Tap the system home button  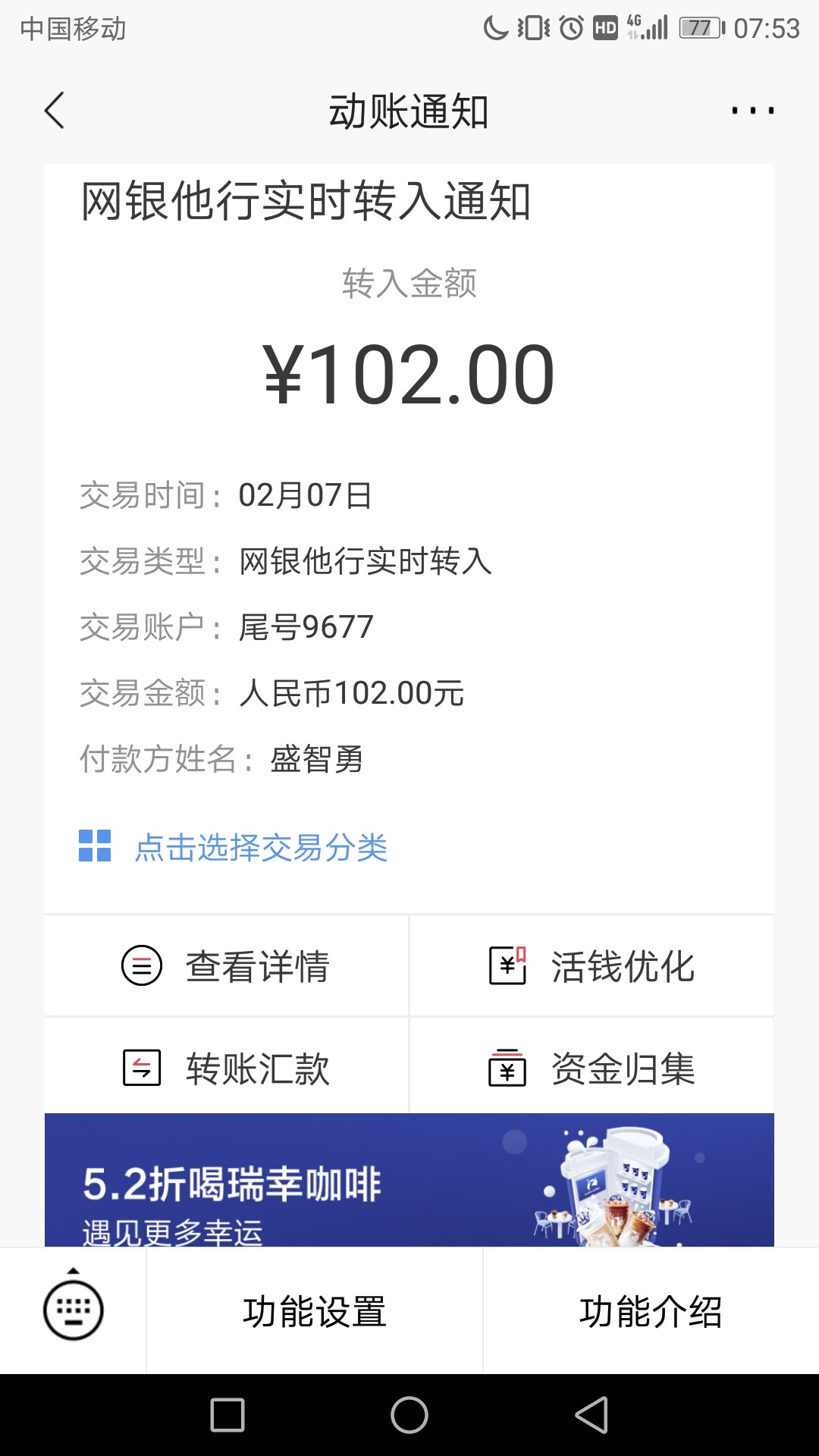coord(409,1415)
